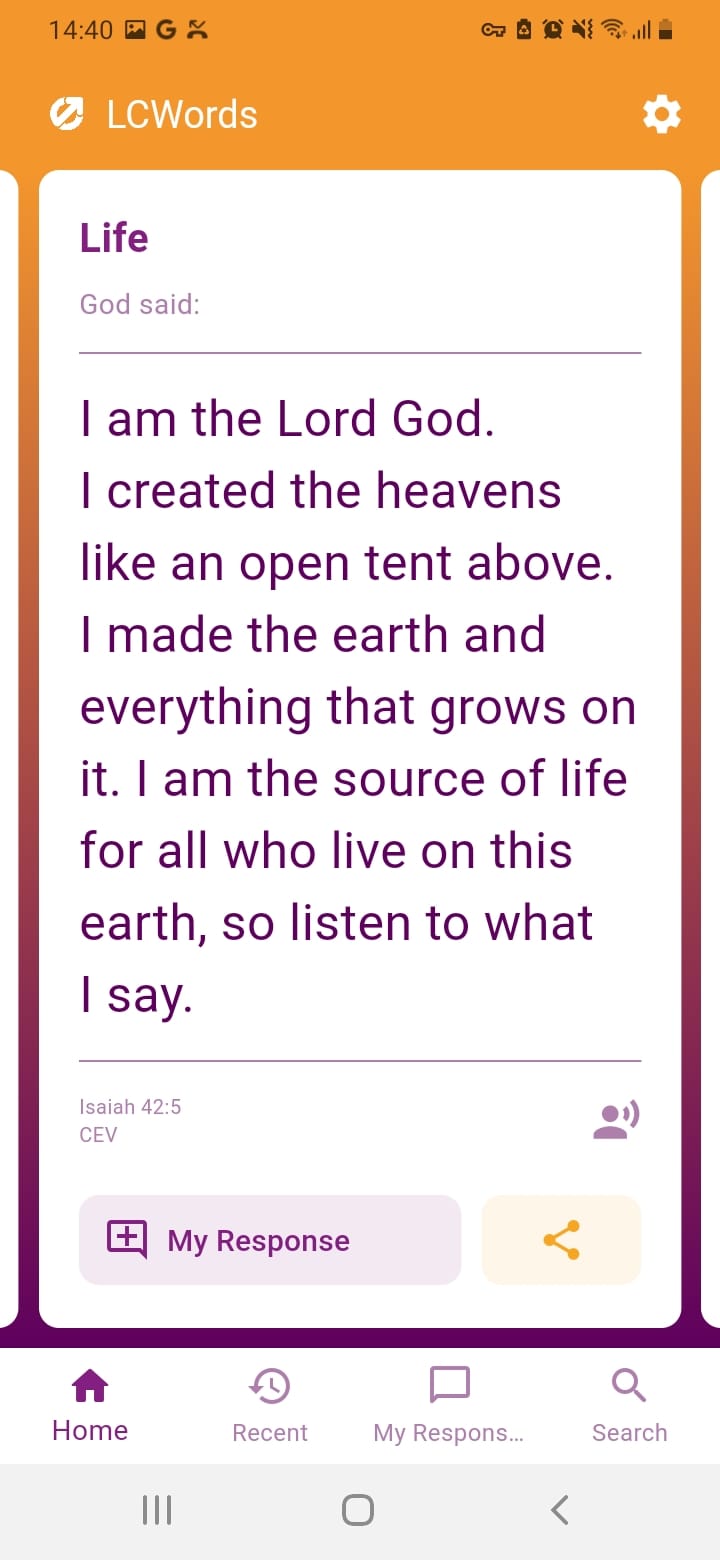Add My Response to this verse
This screenshot has height=1560, width=720.
click(270, 1240)
